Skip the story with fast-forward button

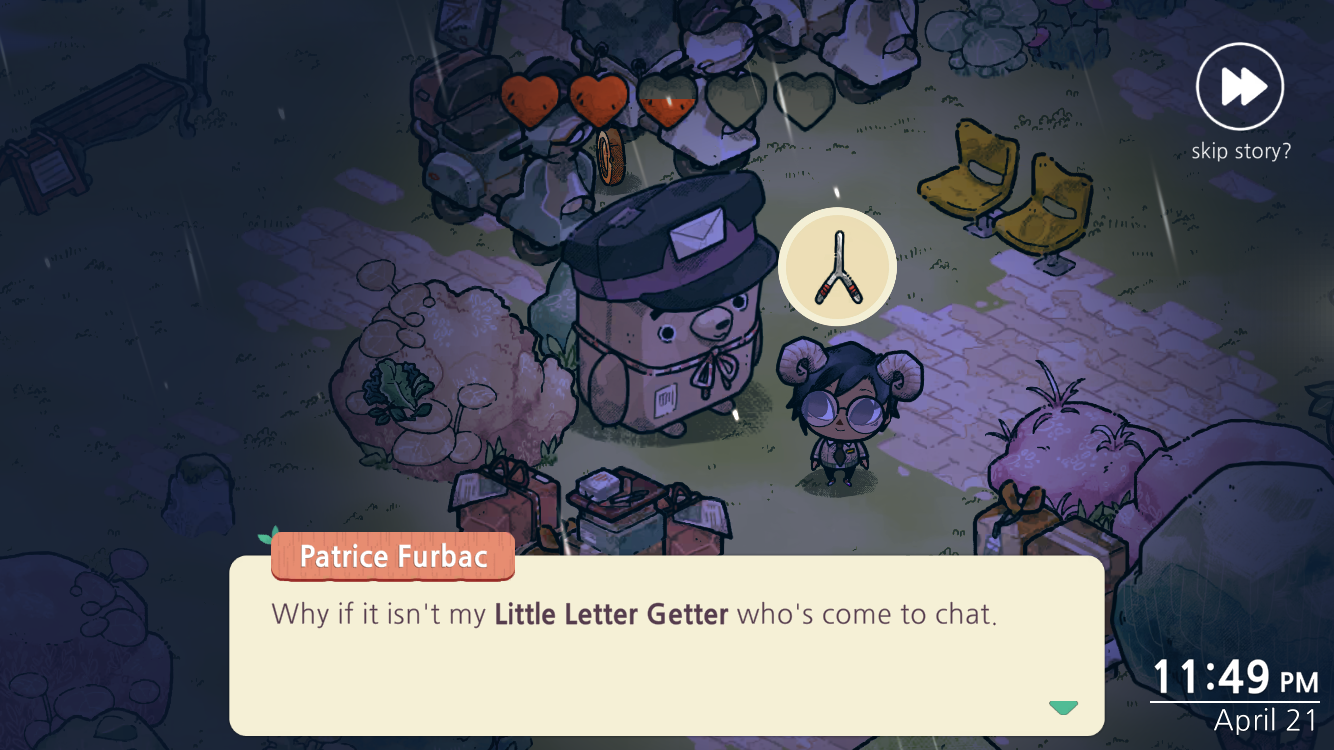tap(1240, 88)
